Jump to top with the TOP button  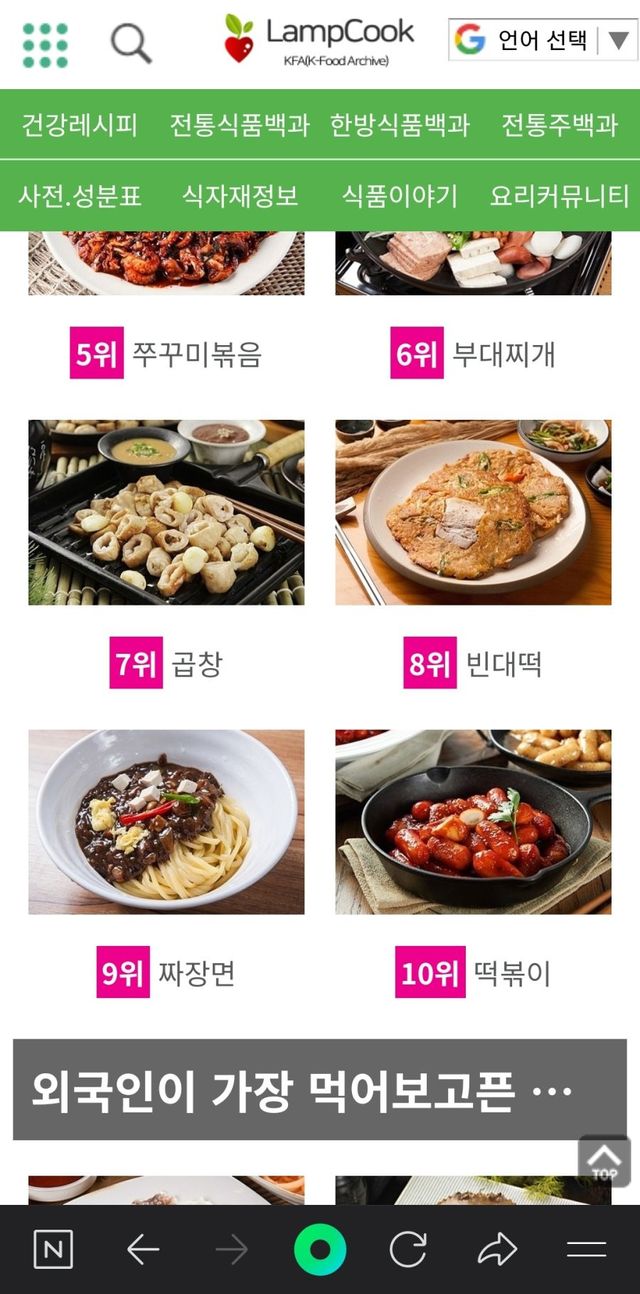(604, 1161)
